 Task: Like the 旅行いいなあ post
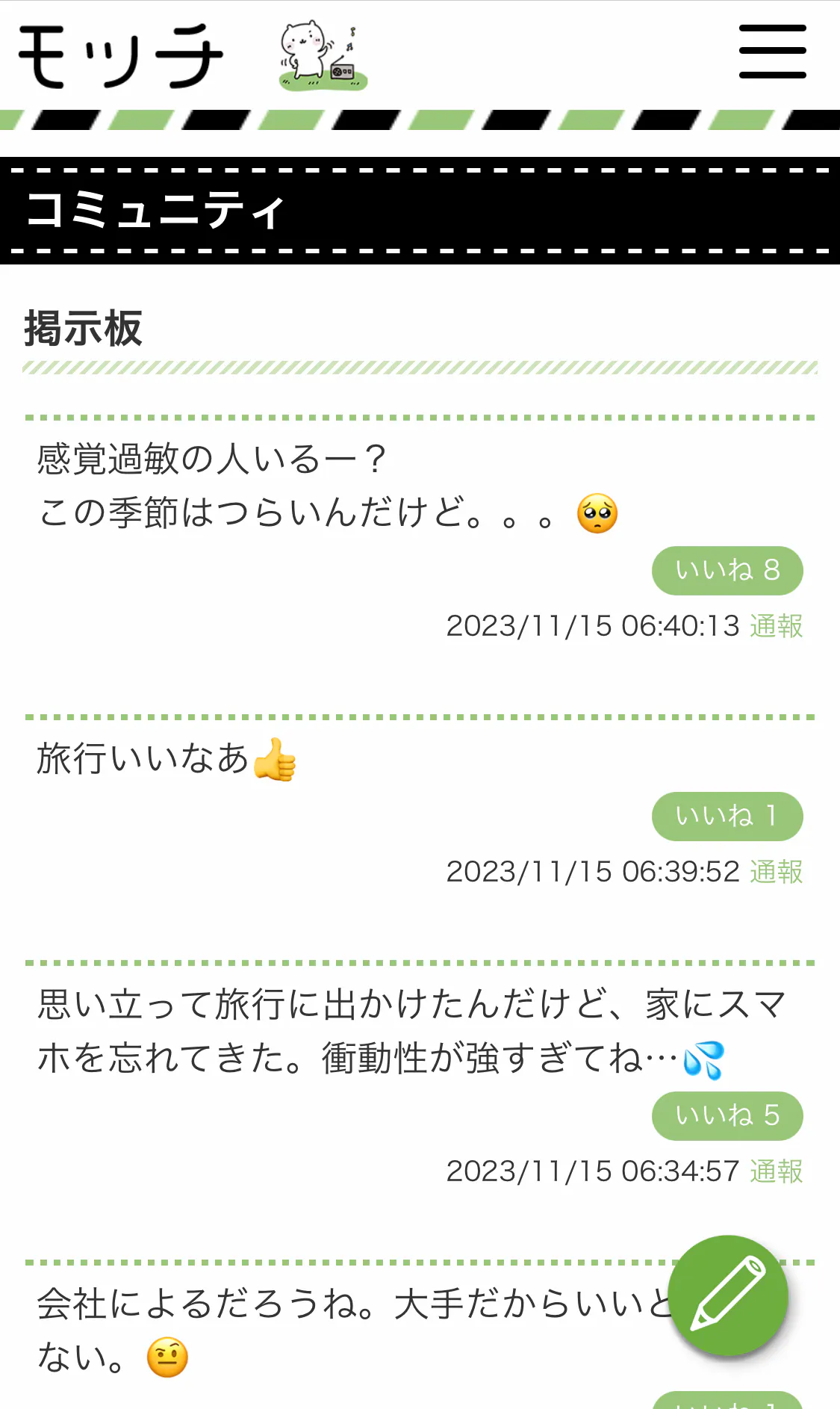coord(727,817)
